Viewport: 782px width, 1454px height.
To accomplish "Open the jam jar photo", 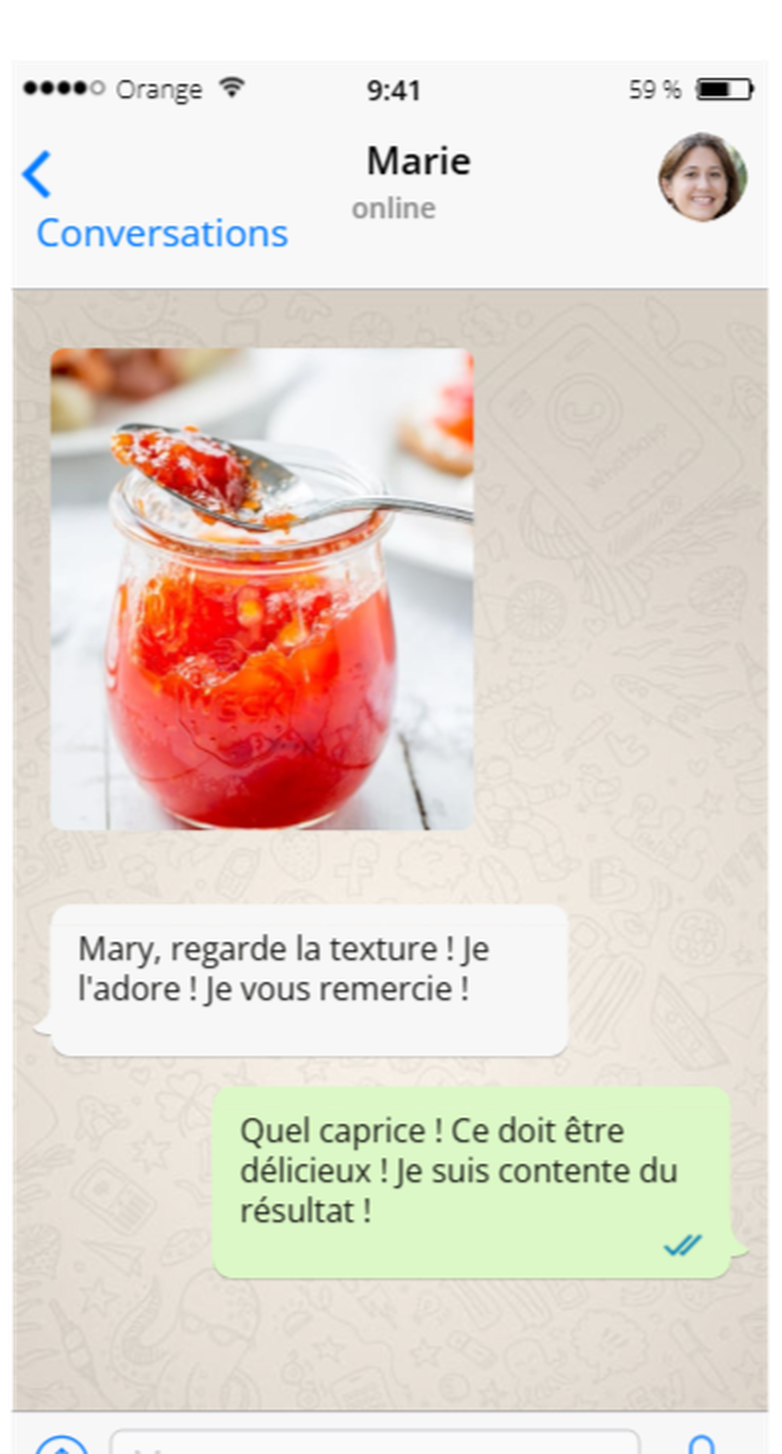I will (262, 588).
